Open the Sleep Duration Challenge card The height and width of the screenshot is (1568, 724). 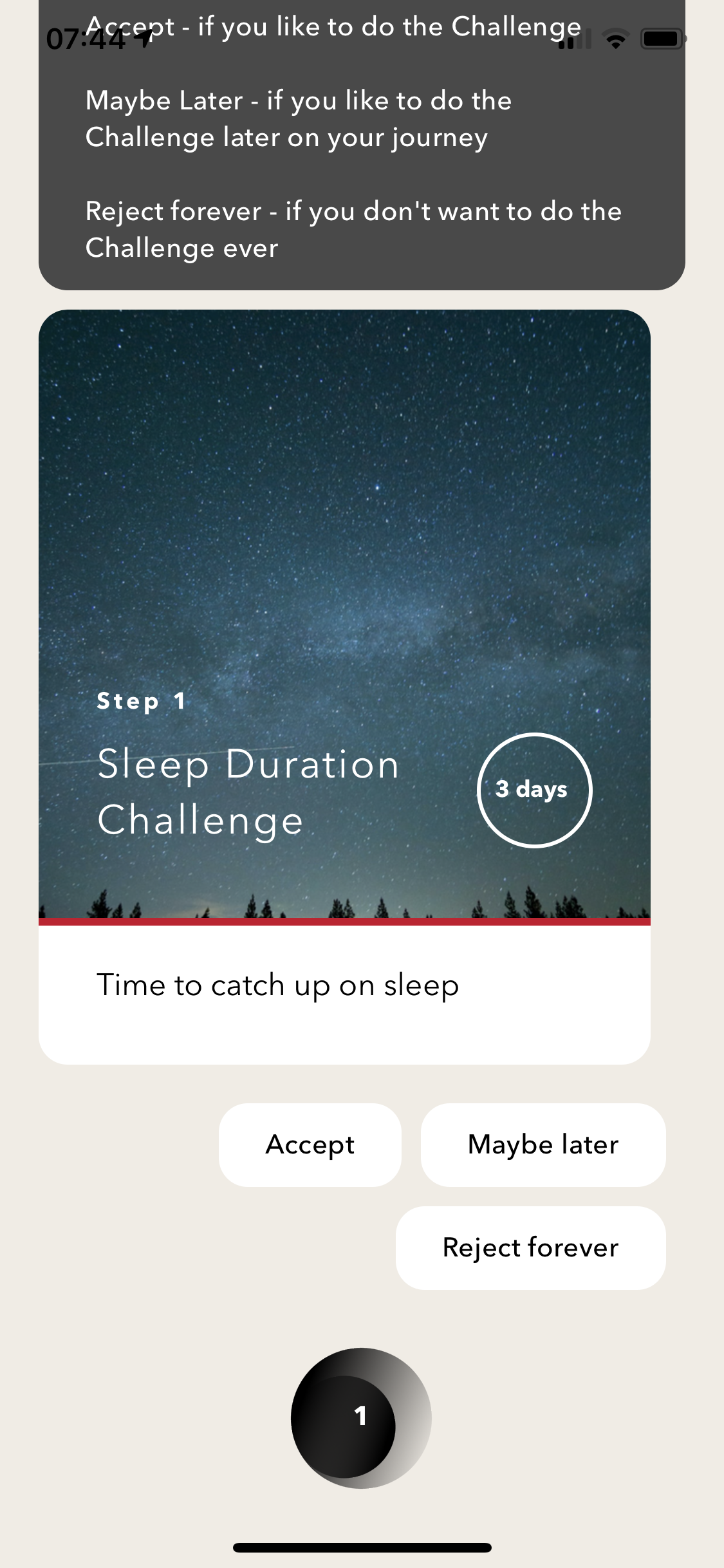tap(344, 686)
